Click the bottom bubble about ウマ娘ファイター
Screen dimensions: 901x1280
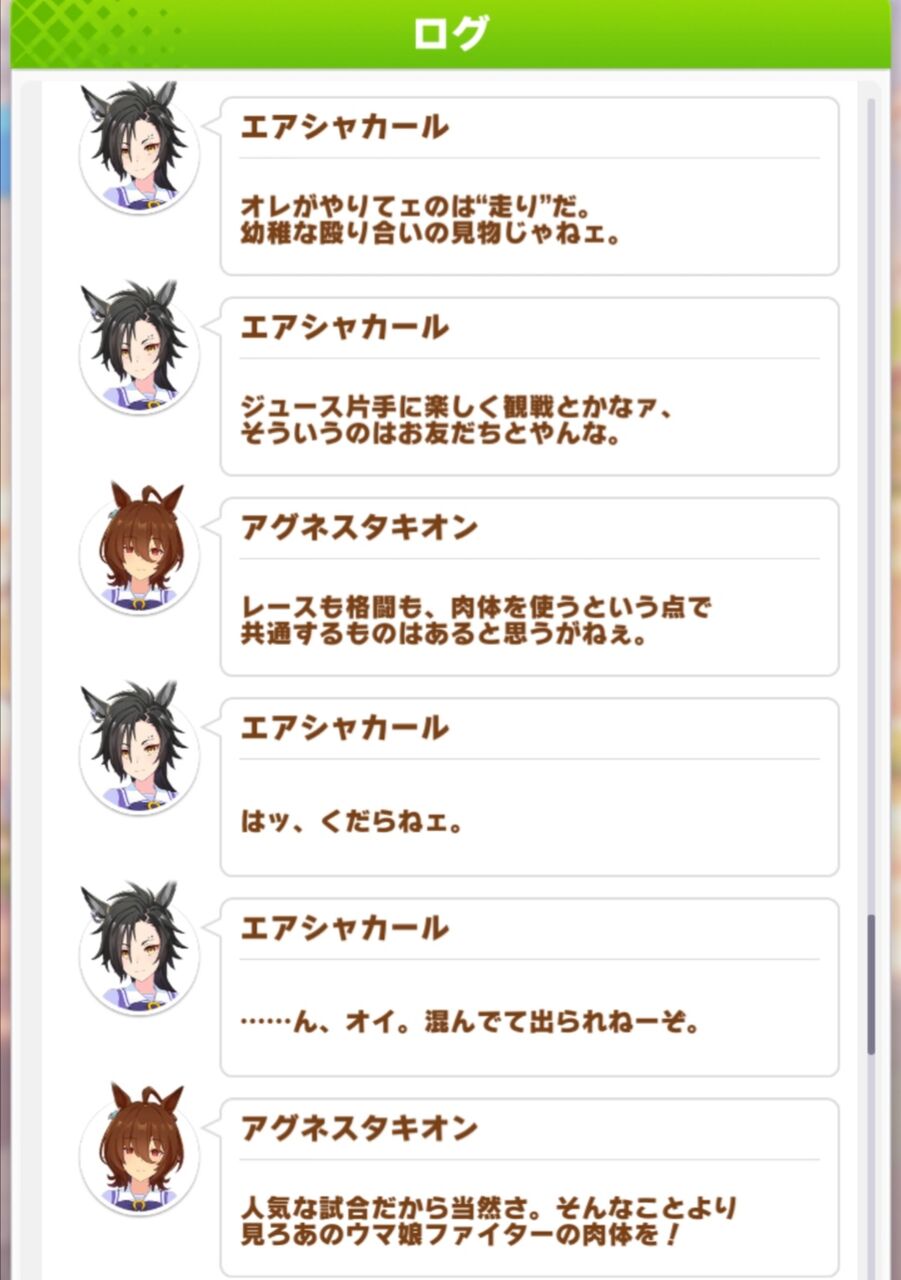(530, 1185)
